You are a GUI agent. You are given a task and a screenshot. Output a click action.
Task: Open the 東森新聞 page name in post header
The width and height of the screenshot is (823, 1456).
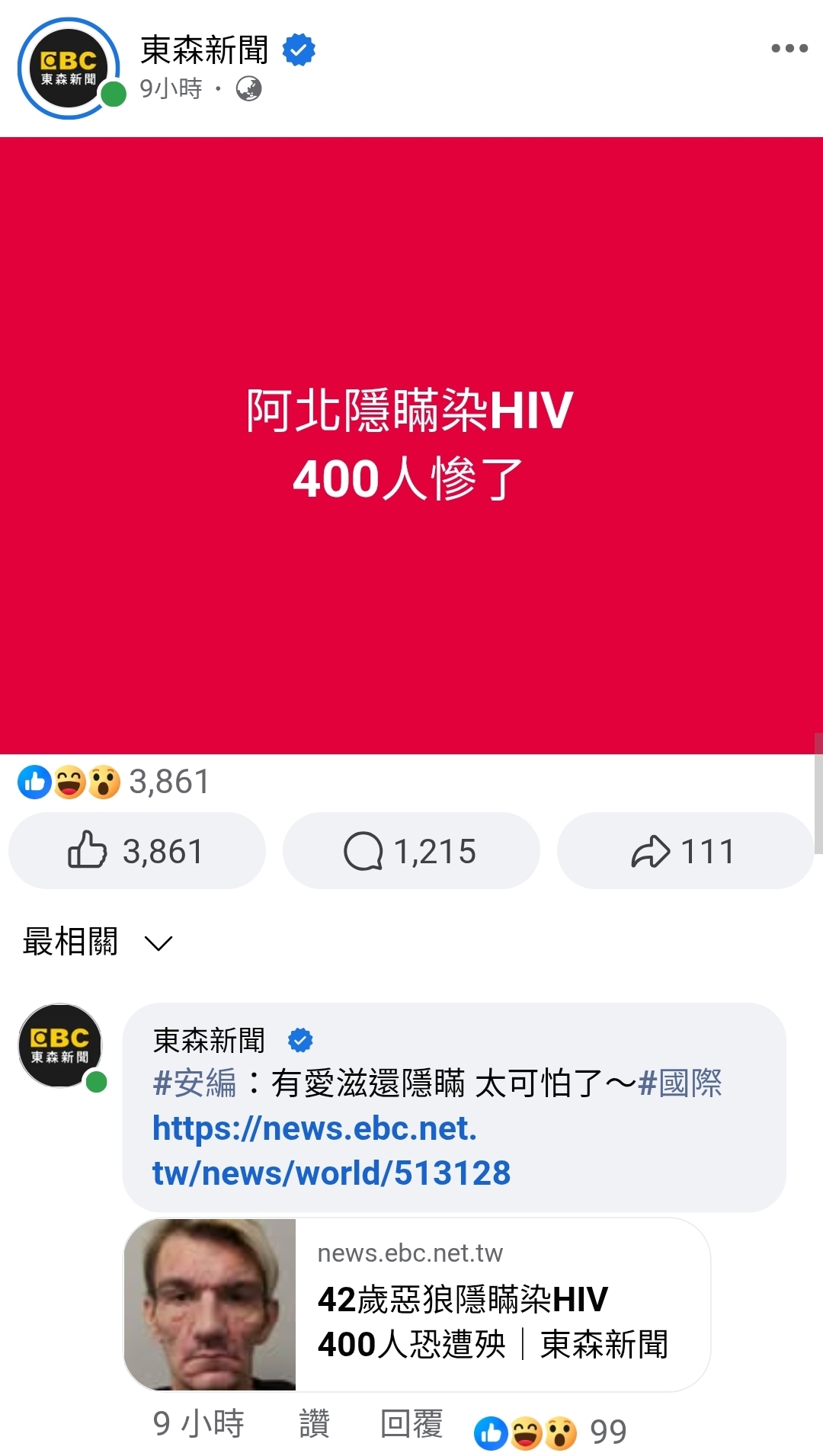pos(204,50)
